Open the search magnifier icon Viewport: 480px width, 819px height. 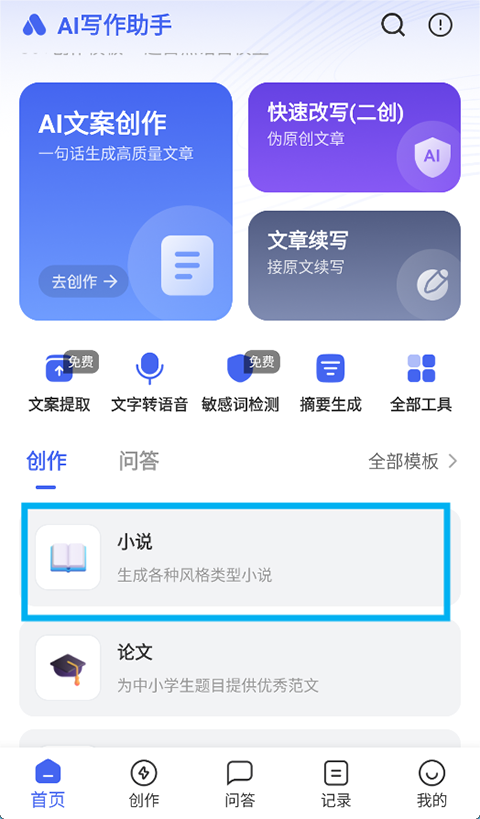point(393,25)
